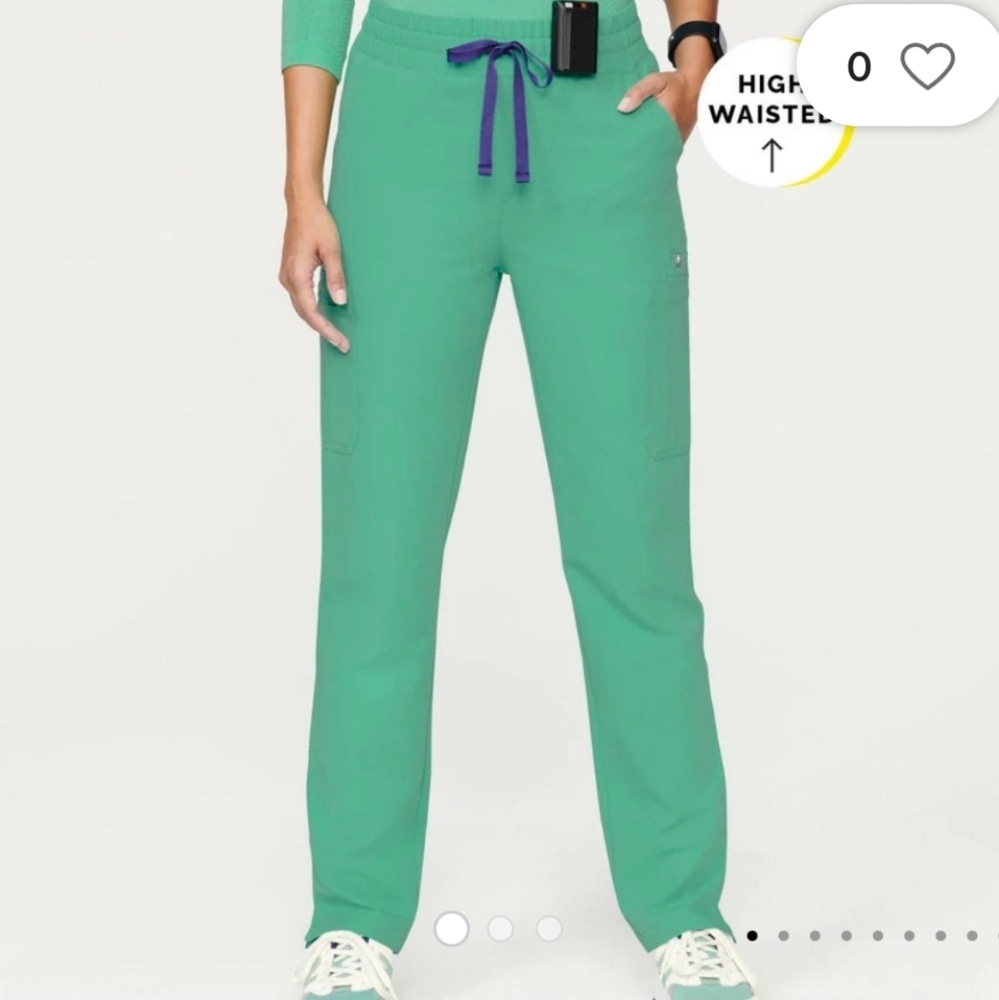Click the 0 next to the heart
Image resolution: width=999 pixels, height=1000 pixels.
(x=858, y=66)
